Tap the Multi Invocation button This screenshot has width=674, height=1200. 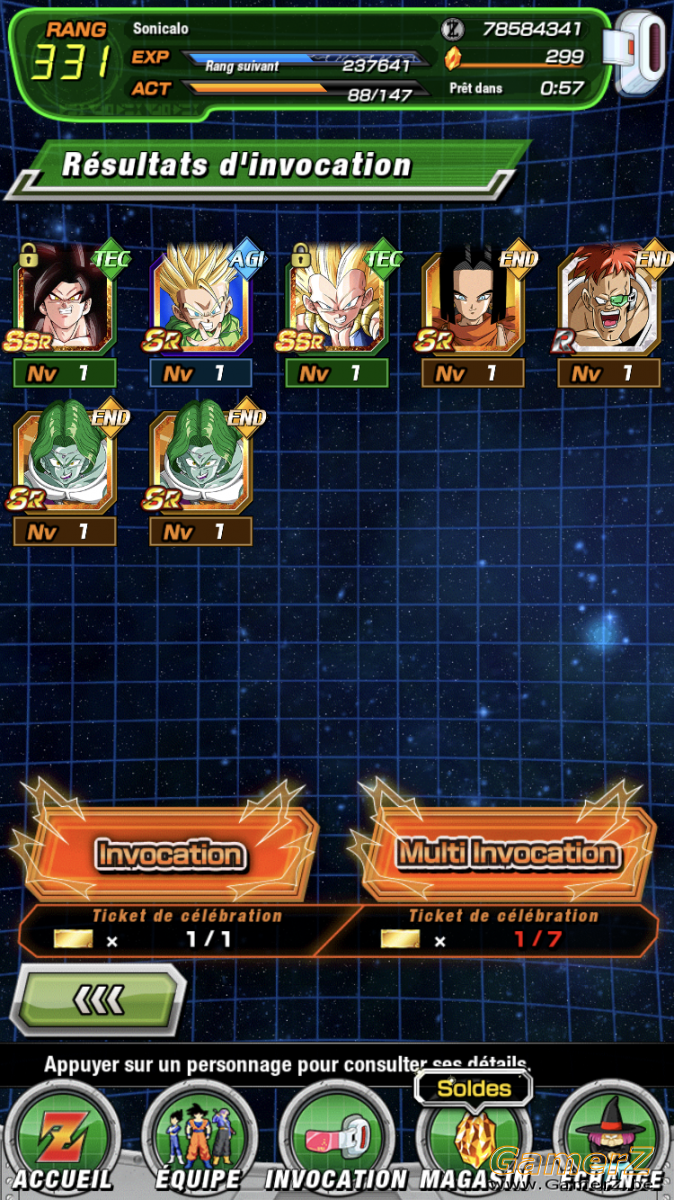coord(508,855)
